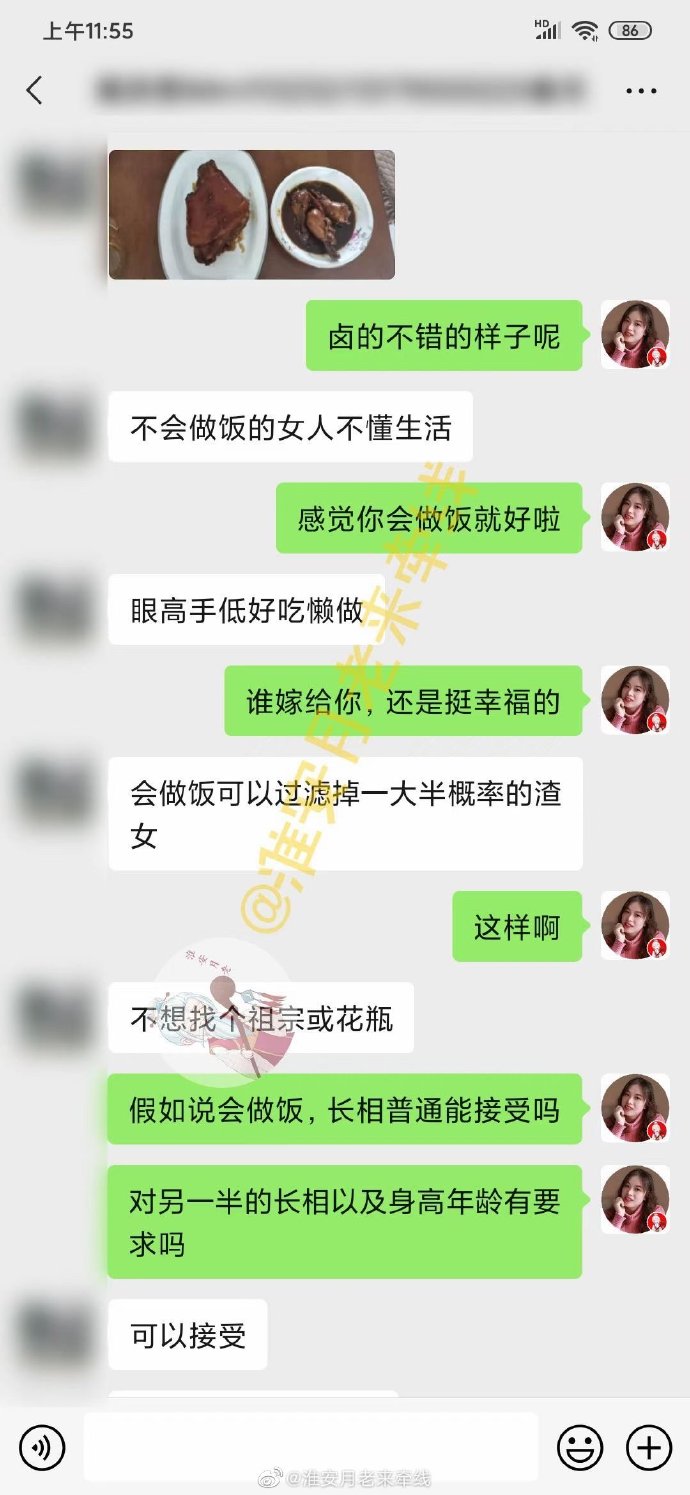The width and height of the screenshot is (690, 1495).
Task: Open avatar beside "卤的不错的样子呢" message
Action: point(635,335)
